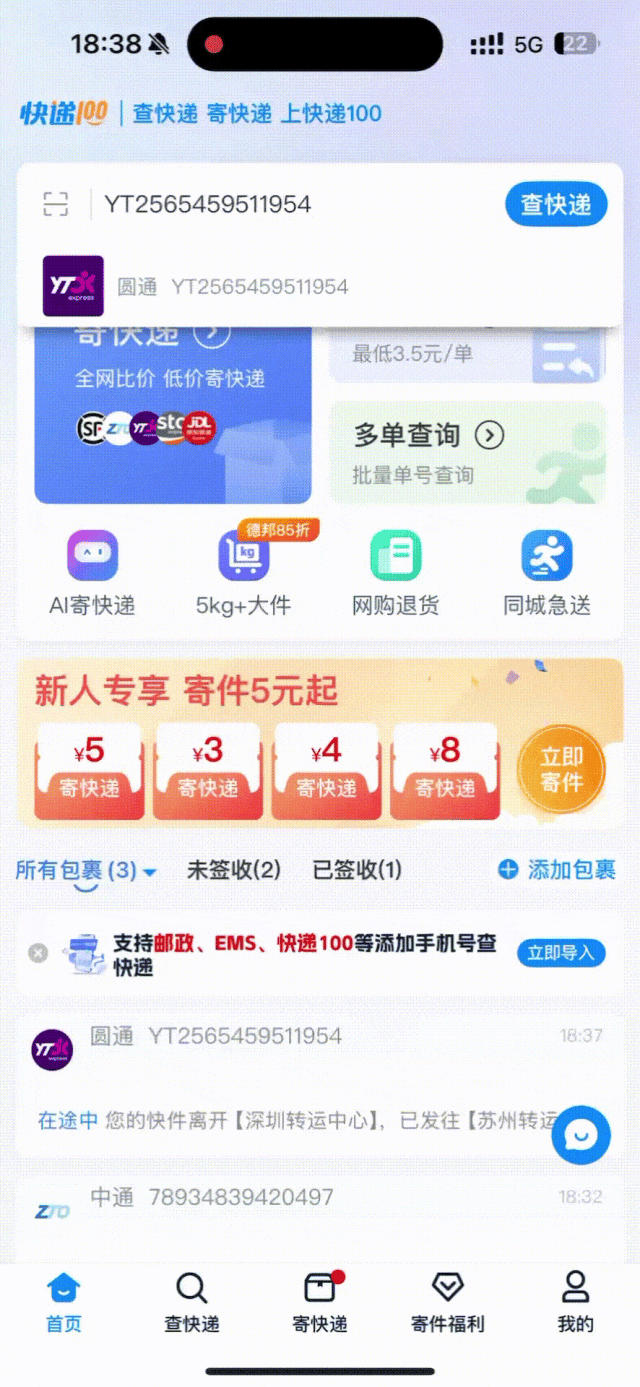Tap the 立即寄件 round button
Image resolution: width=640 pixels, height=1387 pixels.
point(561,770)
